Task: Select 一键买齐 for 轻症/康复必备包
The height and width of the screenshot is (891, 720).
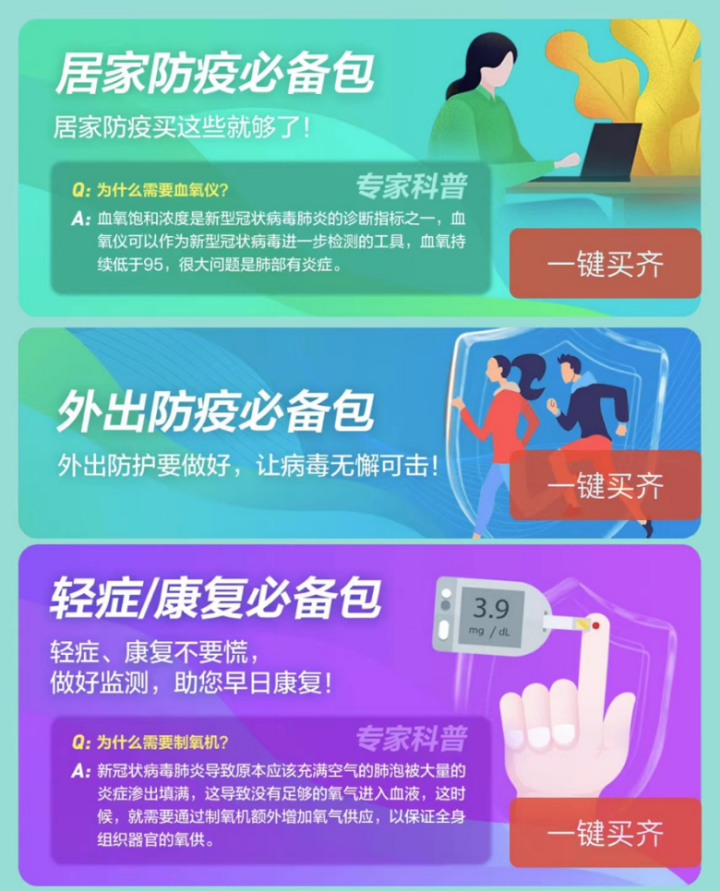Action: pyautogui.click(x=605, y=833)
